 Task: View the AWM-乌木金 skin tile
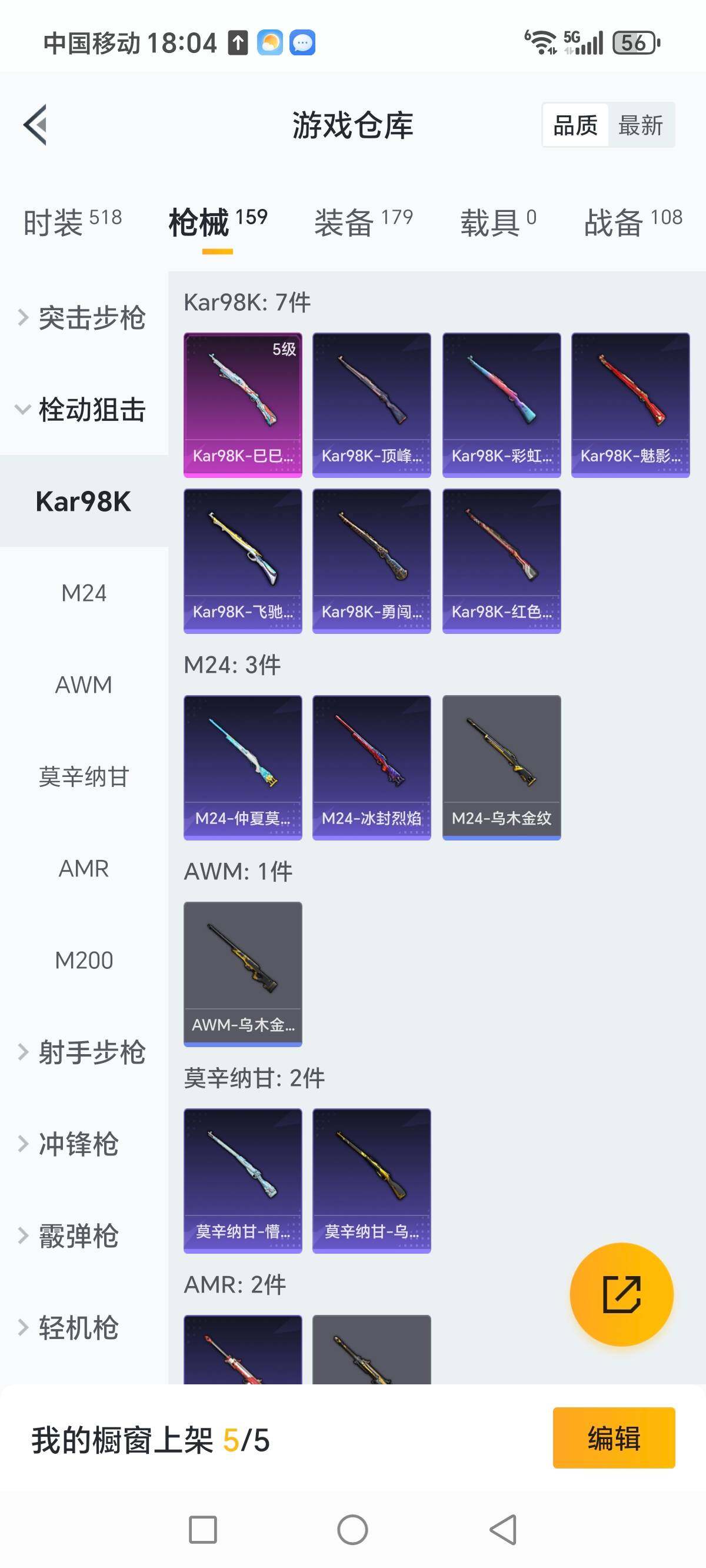[243, 974]
